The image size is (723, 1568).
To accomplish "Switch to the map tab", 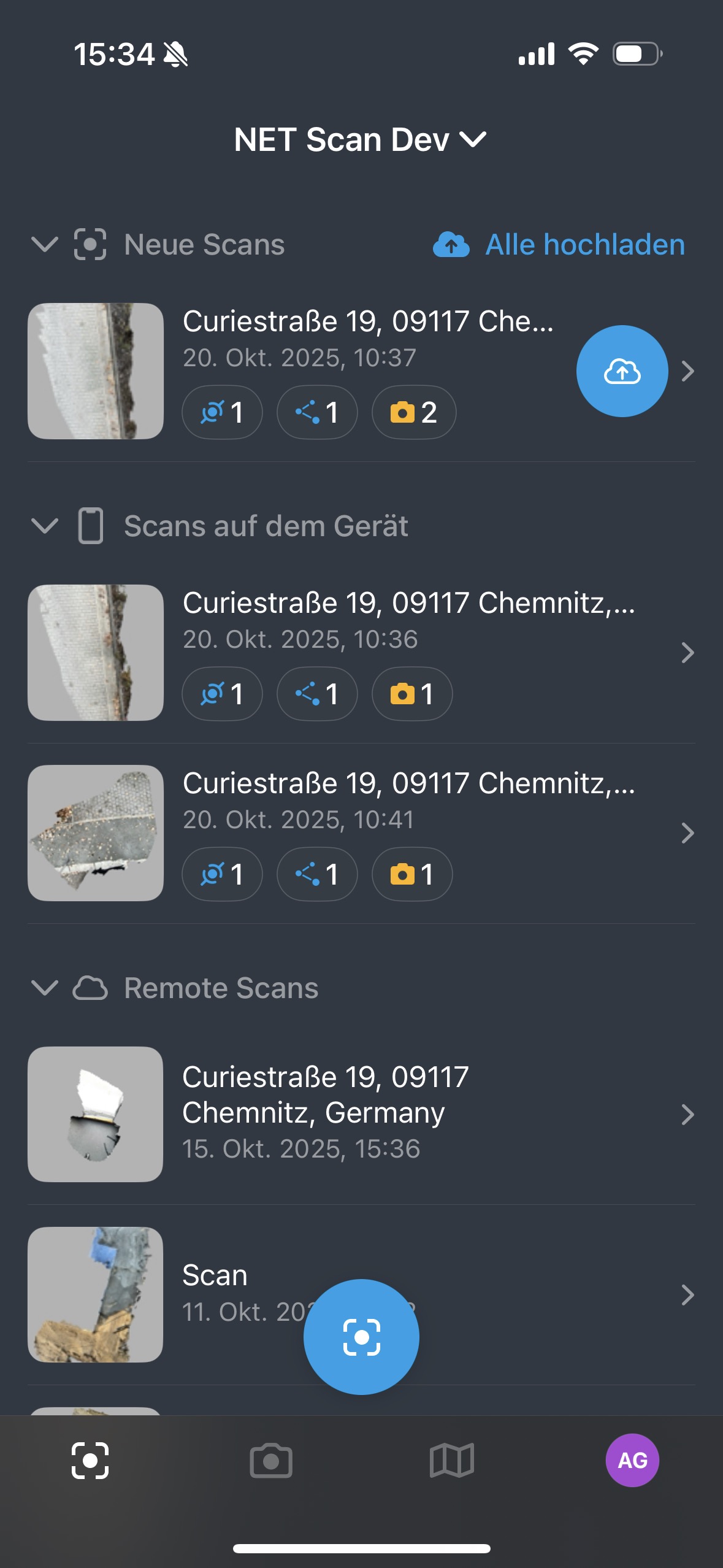I will (452, 1461).
